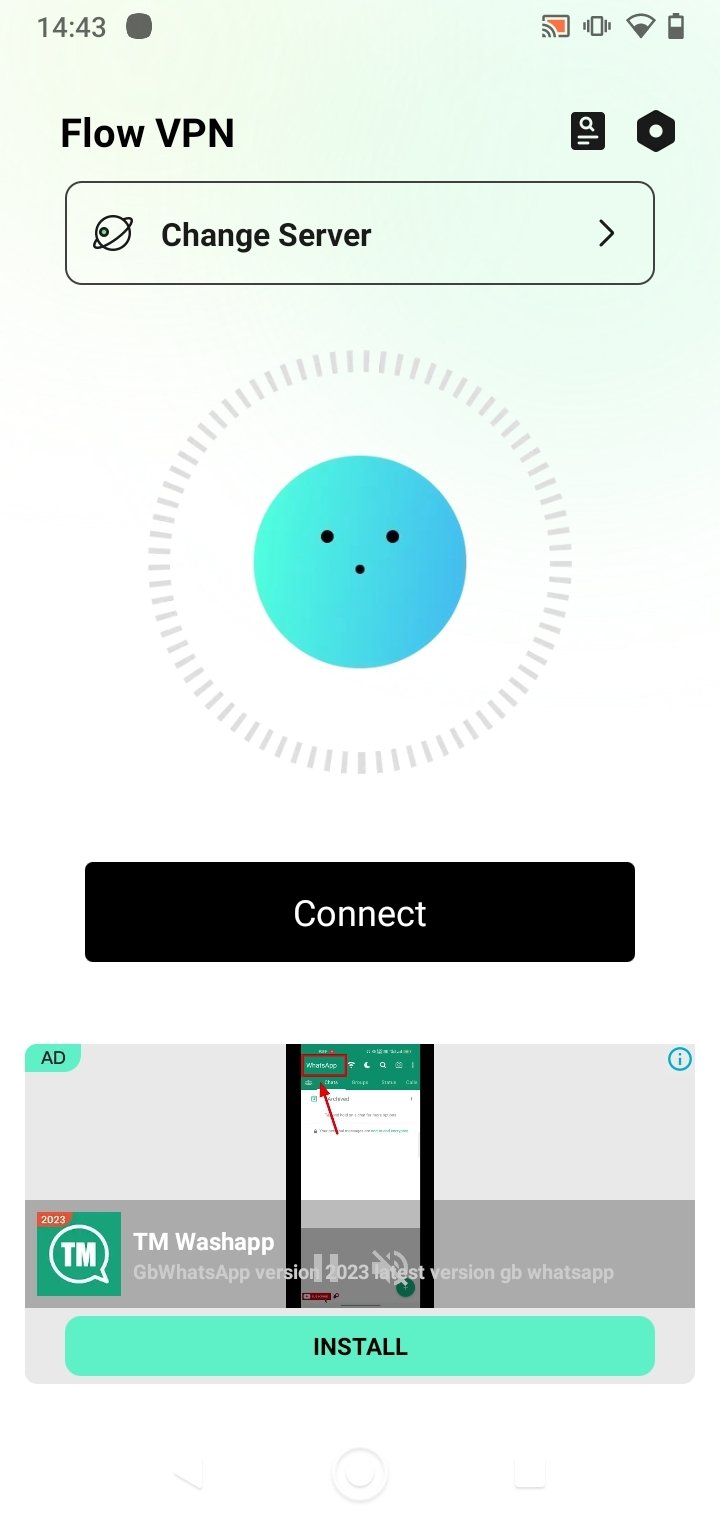Unmute the ad video
Screen dimensions: 720x1520
point(388,1269)
